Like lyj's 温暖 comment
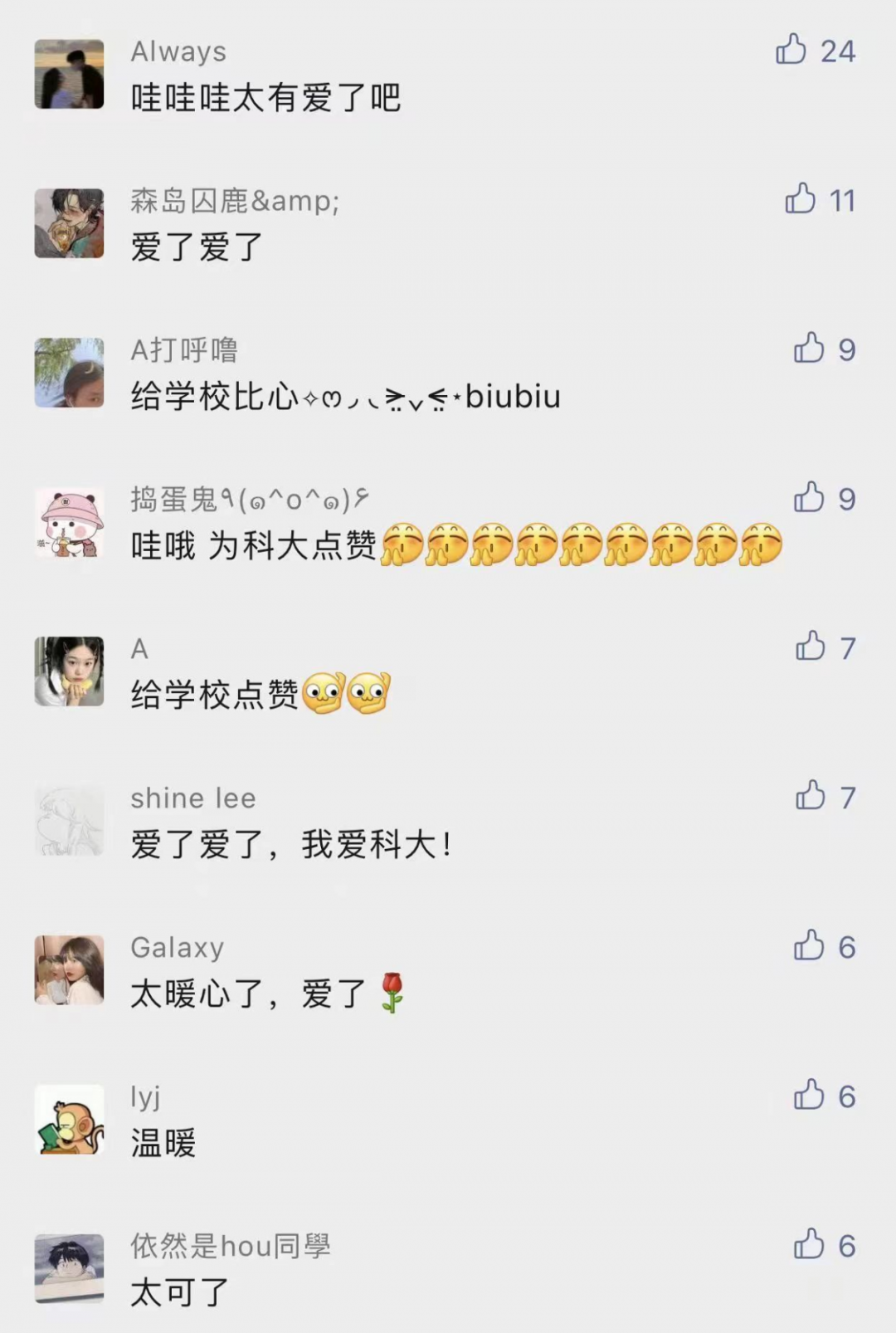Screen dimensions: 896x1333 [809, 1095]
